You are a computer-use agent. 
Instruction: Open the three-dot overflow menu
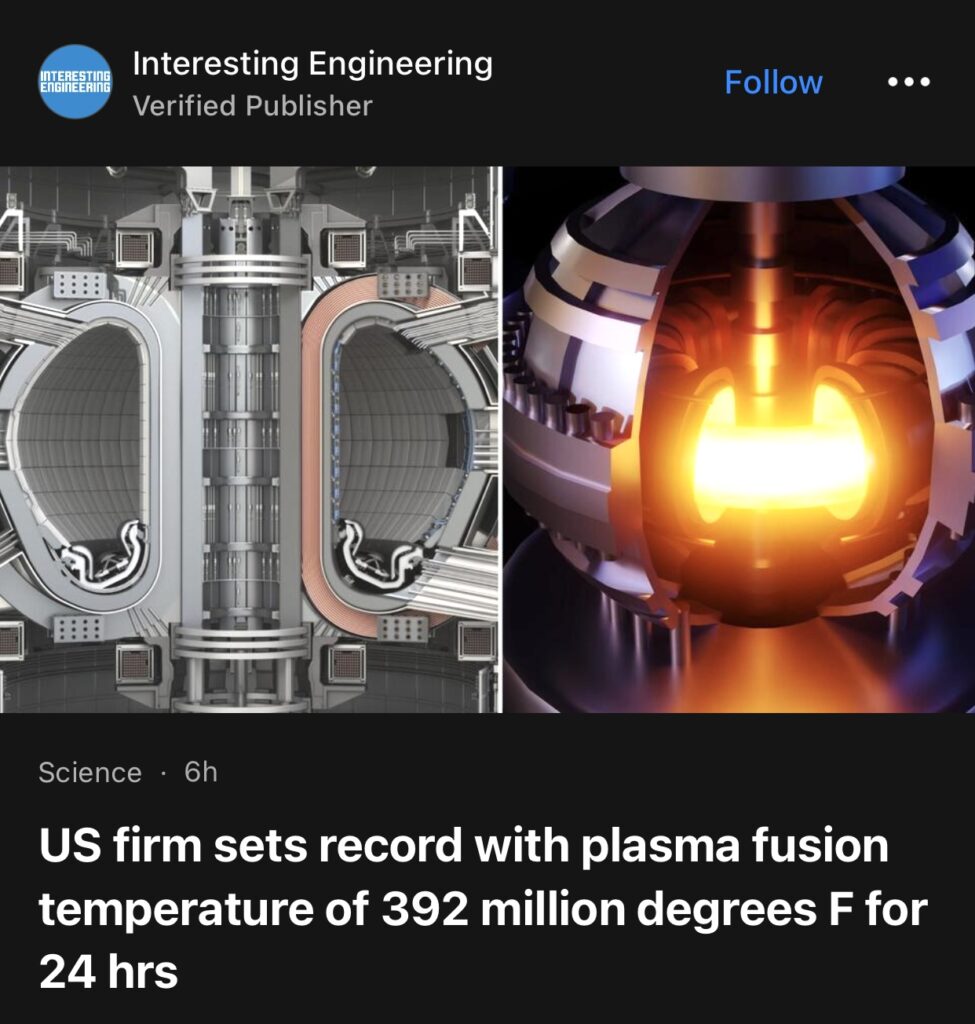pyautogui.click(x=909, y=83)
